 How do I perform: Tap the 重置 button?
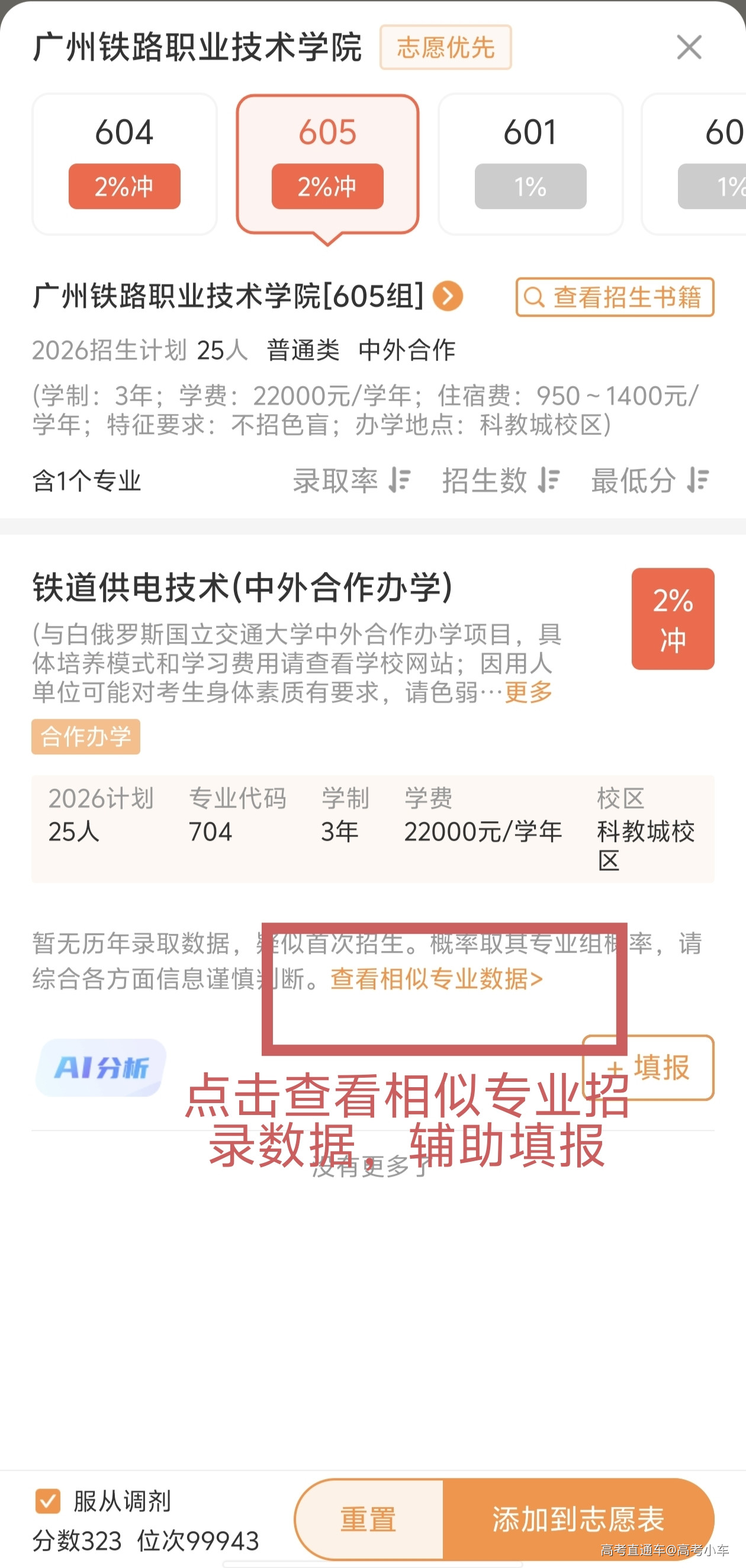(368, 1519)
